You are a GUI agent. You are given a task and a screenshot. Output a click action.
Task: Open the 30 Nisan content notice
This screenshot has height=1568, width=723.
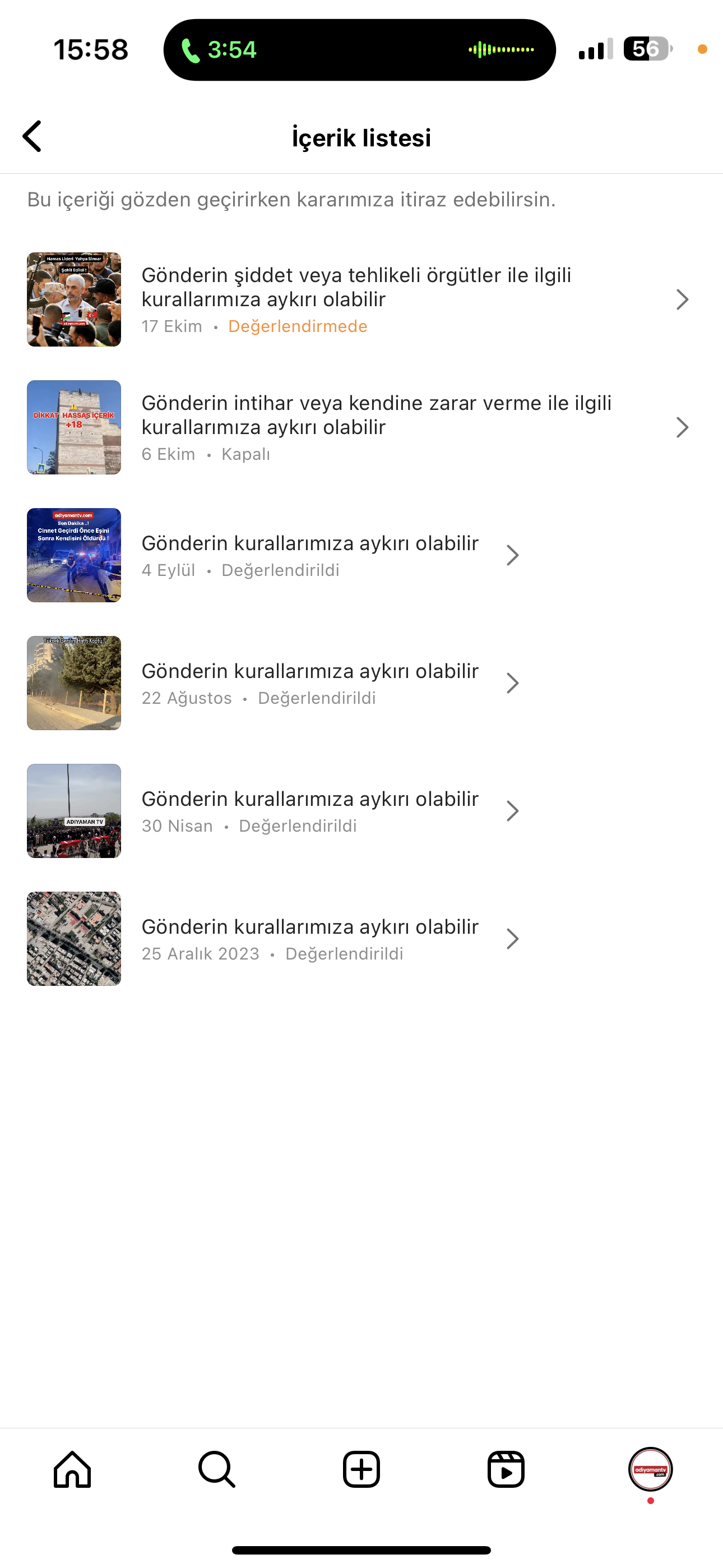(x=361, y=811)
